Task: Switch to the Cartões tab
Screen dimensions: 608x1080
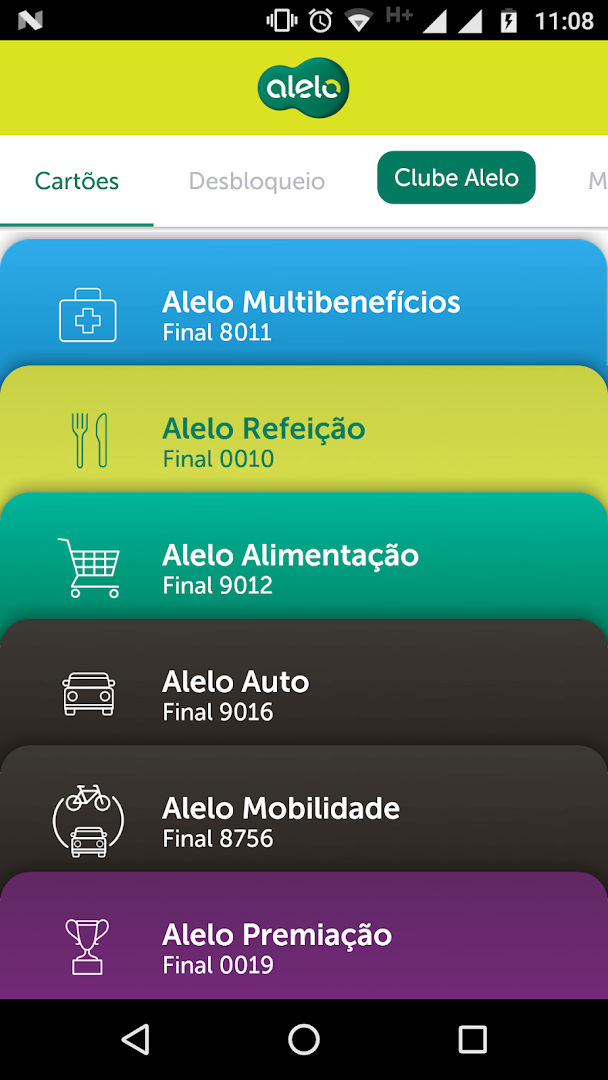Action: 77,181
